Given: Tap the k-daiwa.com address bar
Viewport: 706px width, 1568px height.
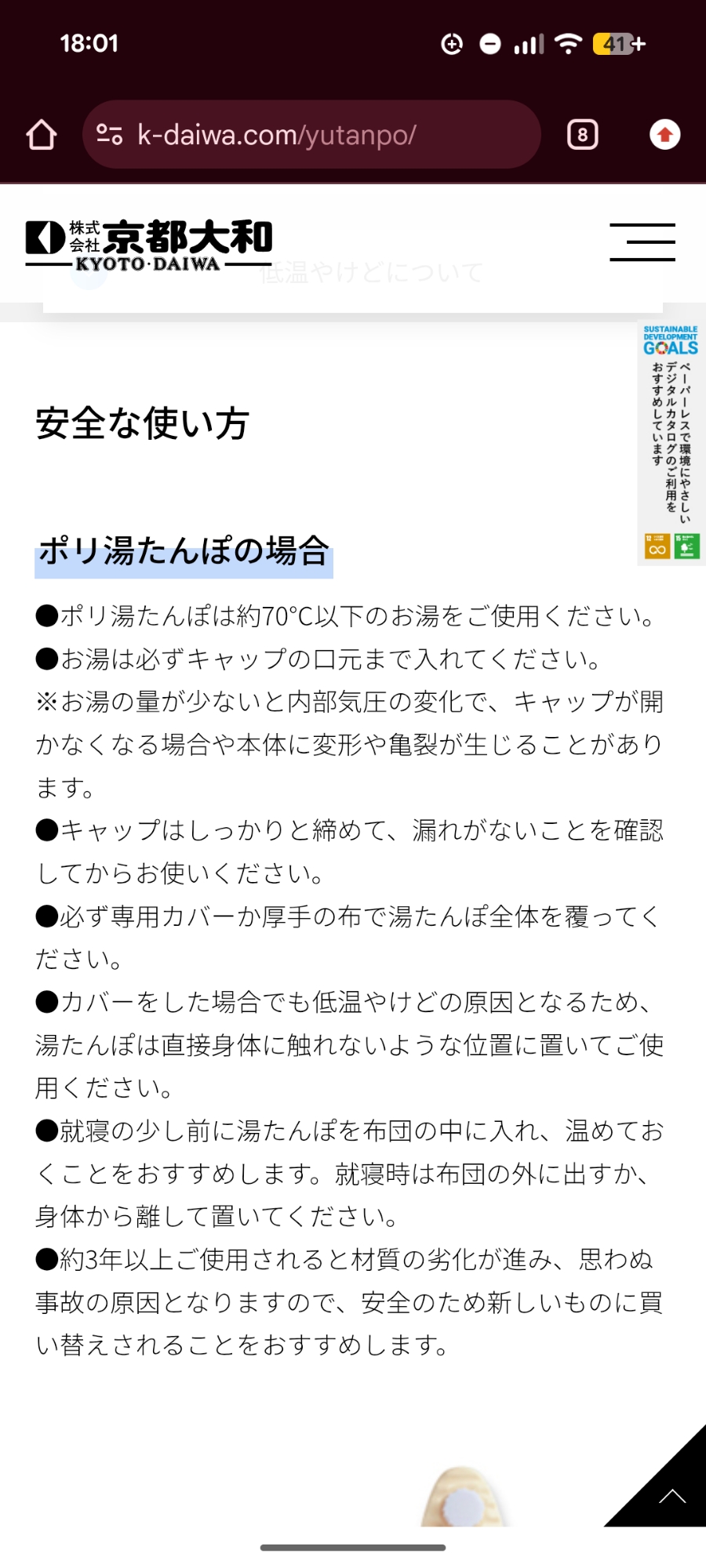Looking at the screenshot, I should 314,135.
